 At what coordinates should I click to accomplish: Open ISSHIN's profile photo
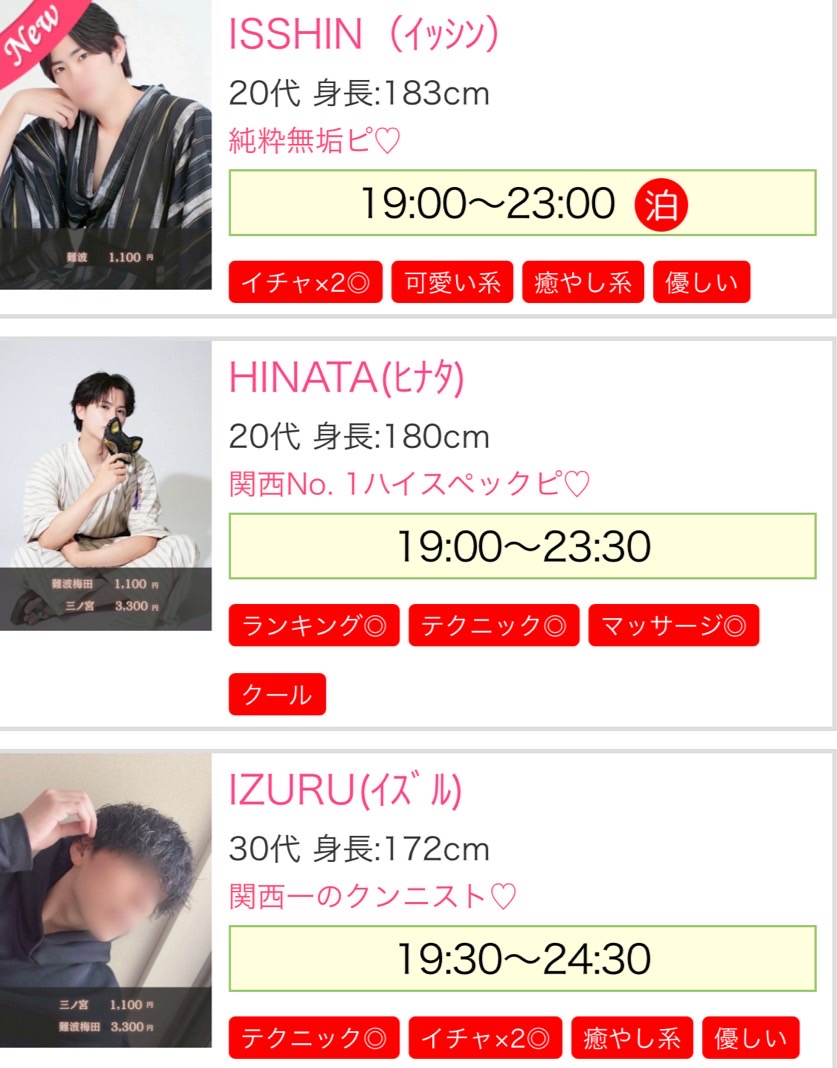105,145
